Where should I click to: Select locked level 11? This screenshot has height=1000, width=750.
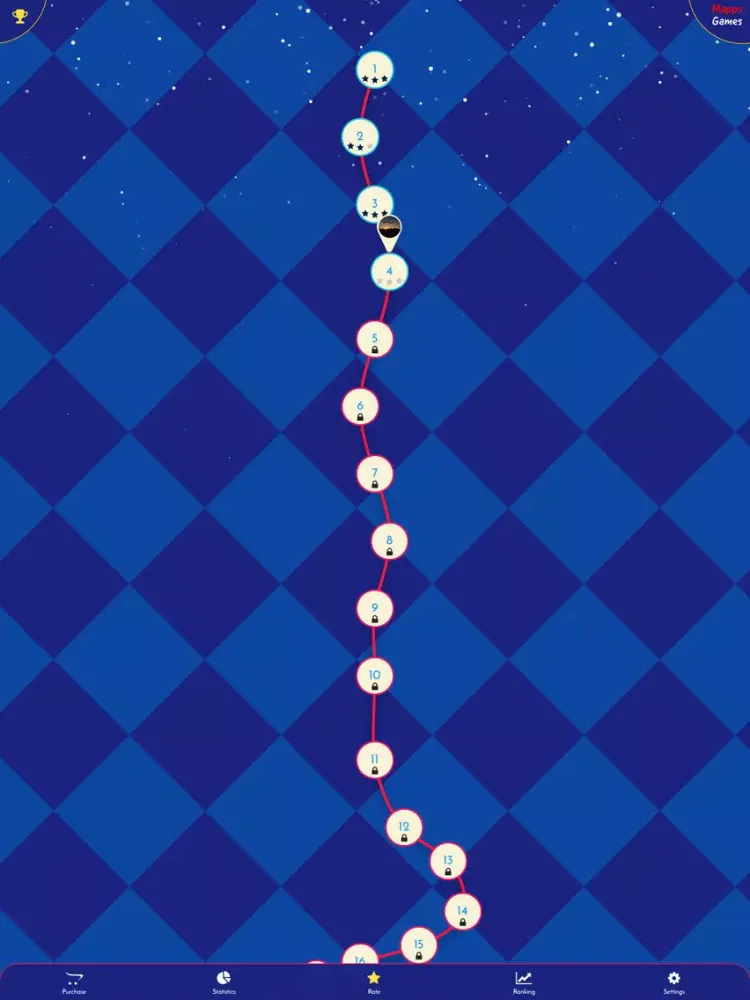(x=375, y=760)
